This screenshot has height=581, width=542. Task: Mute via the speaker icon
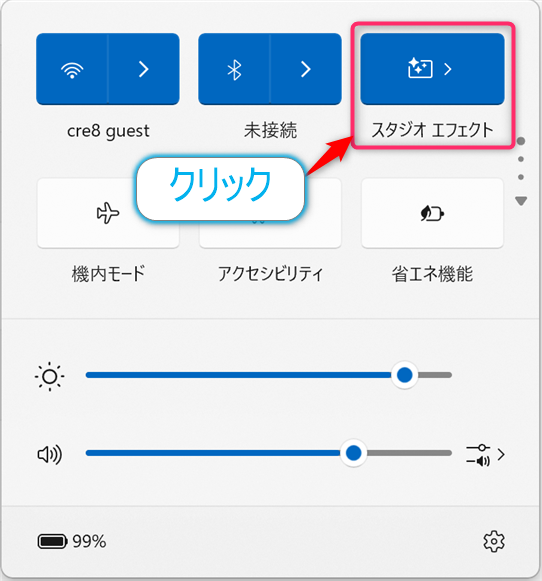pyautogui.click(x=50, y=454)
